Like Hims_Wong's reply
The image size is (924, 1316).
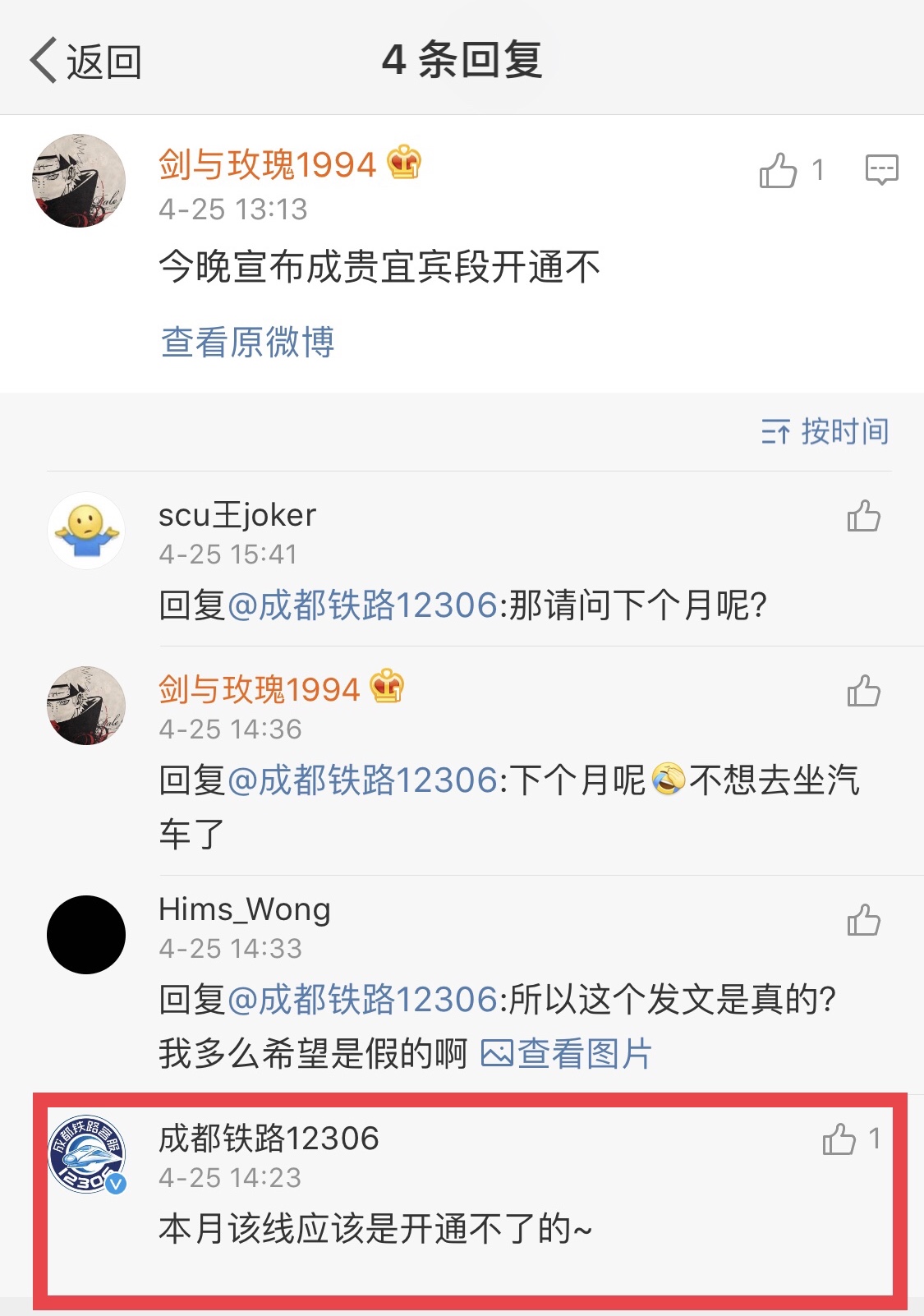point(863,921)
